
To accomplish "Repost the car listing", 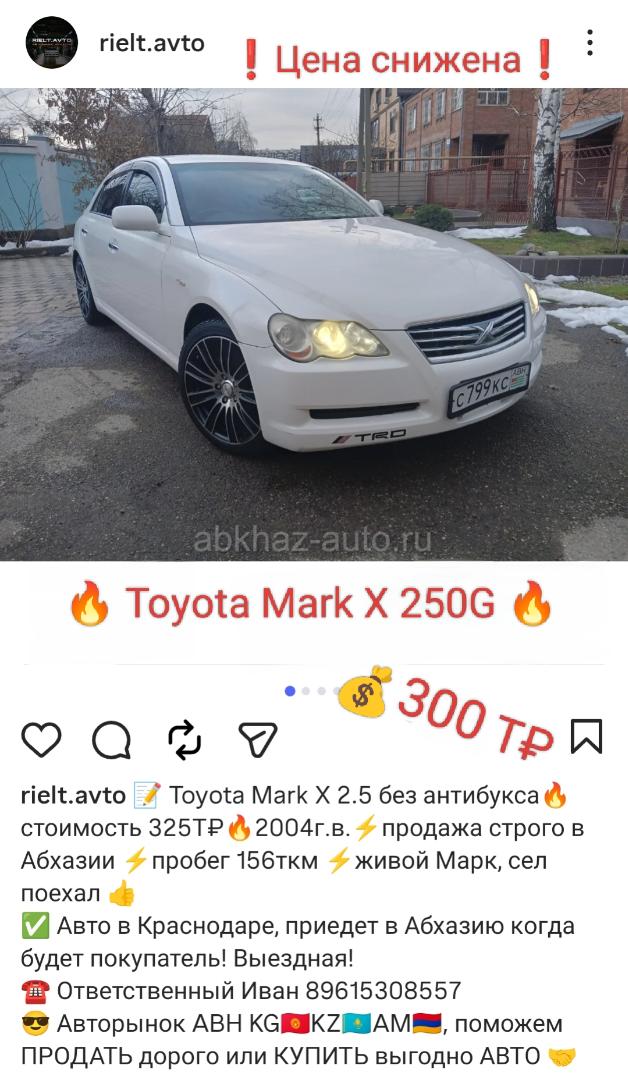I will pos(185,739).
